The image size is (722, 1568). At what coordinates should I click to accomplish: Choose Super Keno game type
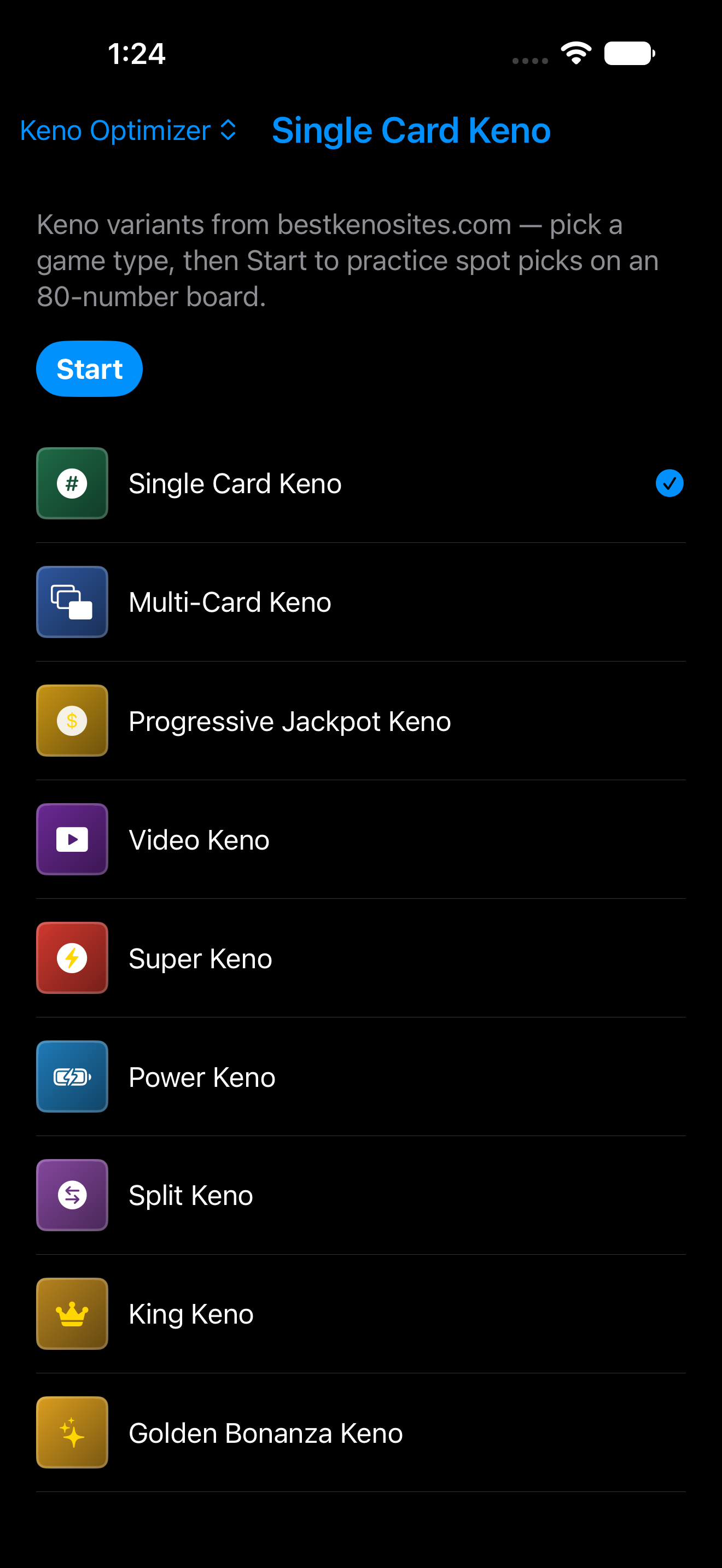361,958
